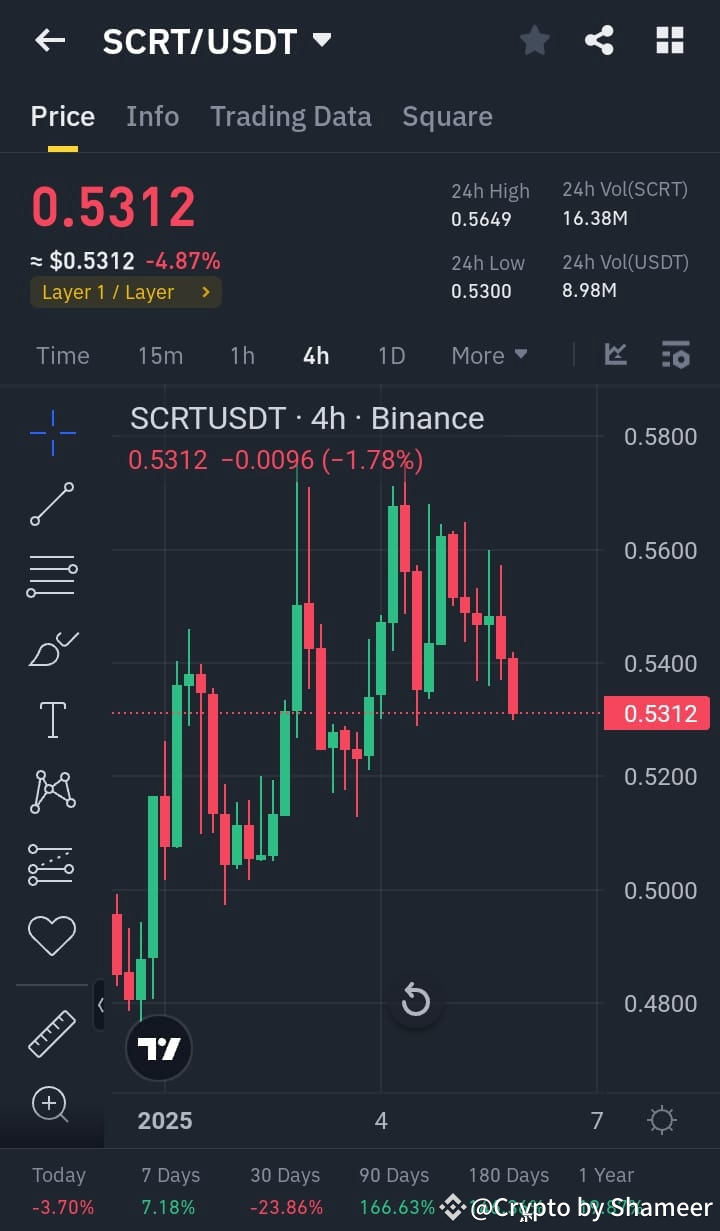720x1231 pixels.
Task: Select the 1D timeframe
Action: click(x=390, y=355)
